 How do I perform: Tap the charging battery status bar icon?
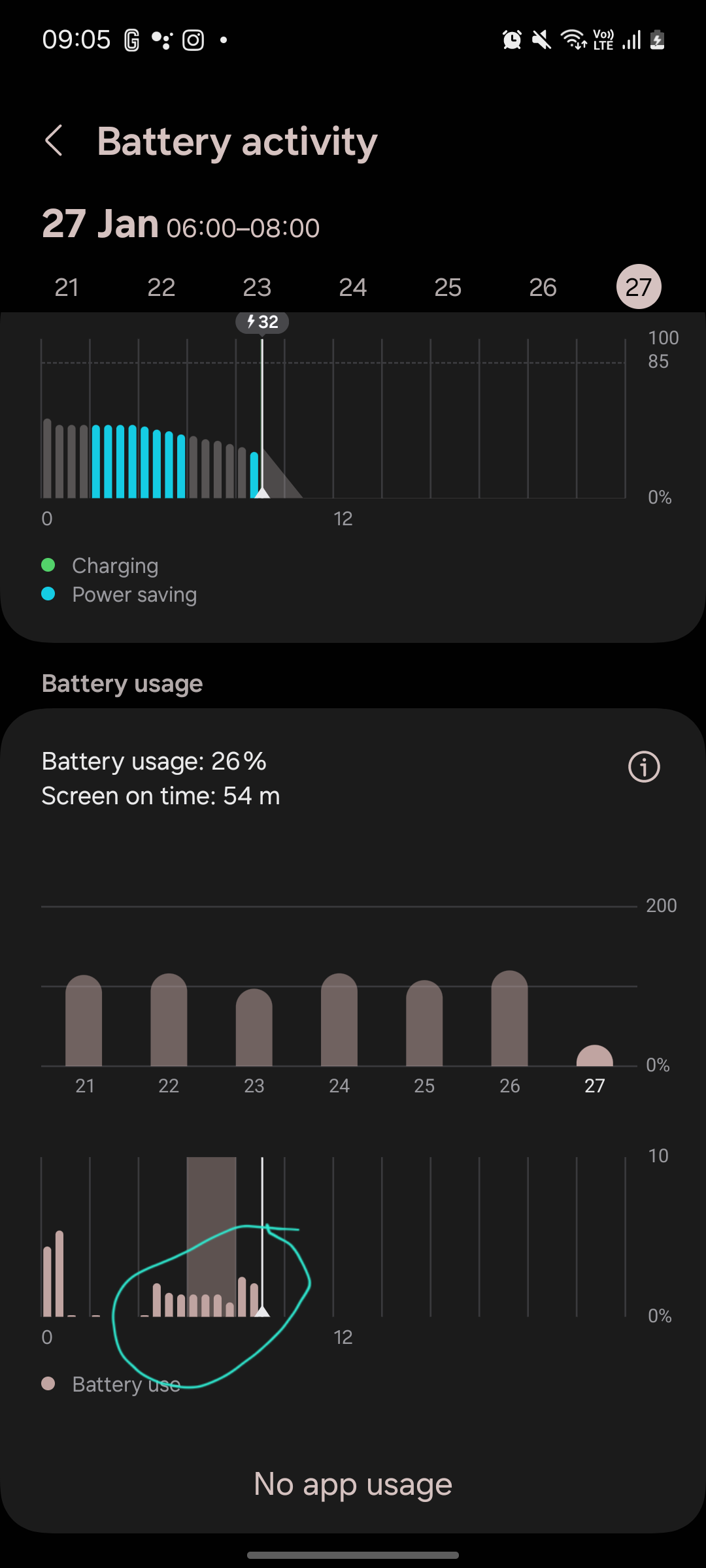tap(656, 39)
